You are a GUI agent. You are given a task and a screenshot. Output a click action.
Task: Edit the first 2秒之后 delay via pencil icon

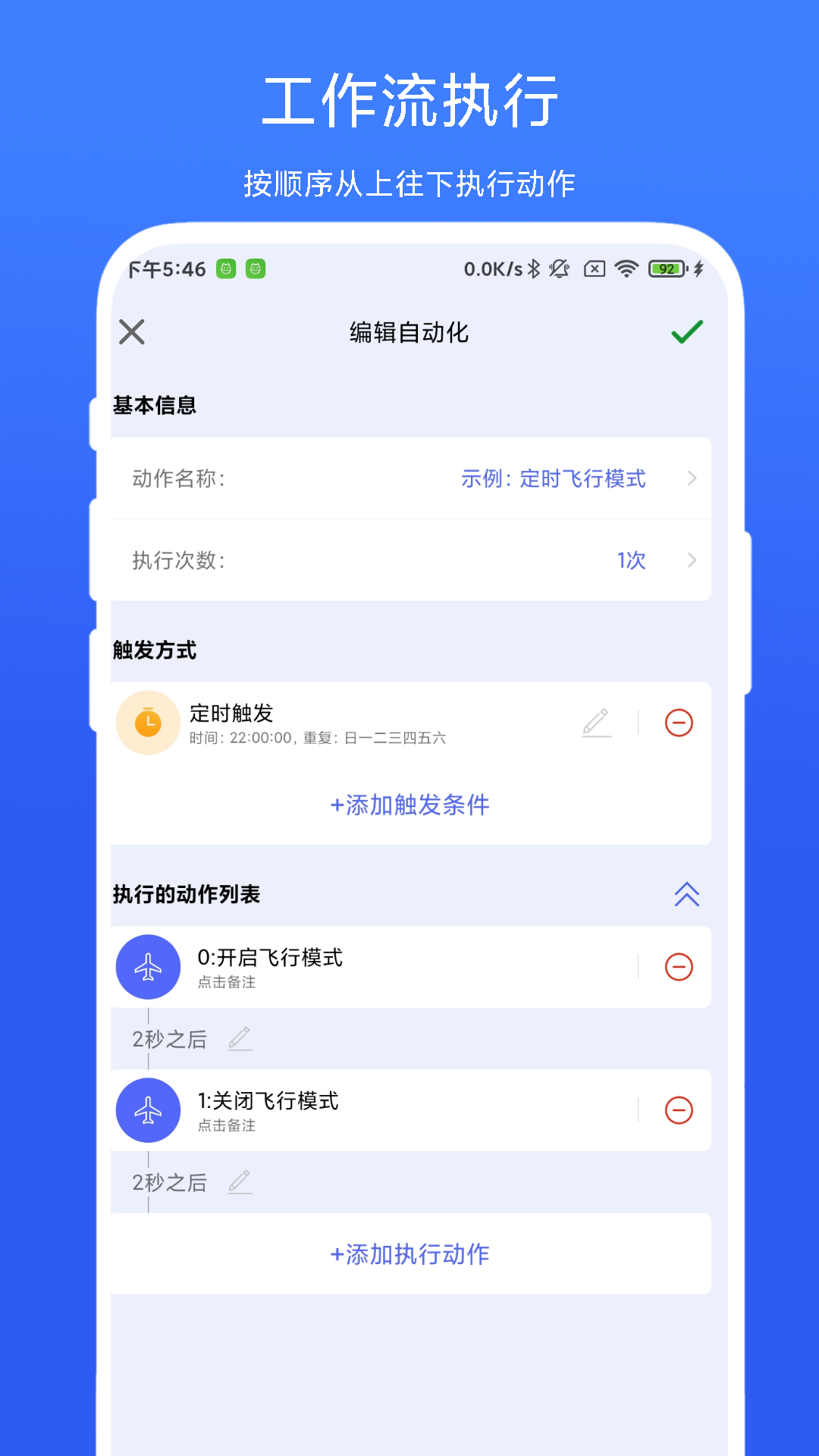point(240,1037)
